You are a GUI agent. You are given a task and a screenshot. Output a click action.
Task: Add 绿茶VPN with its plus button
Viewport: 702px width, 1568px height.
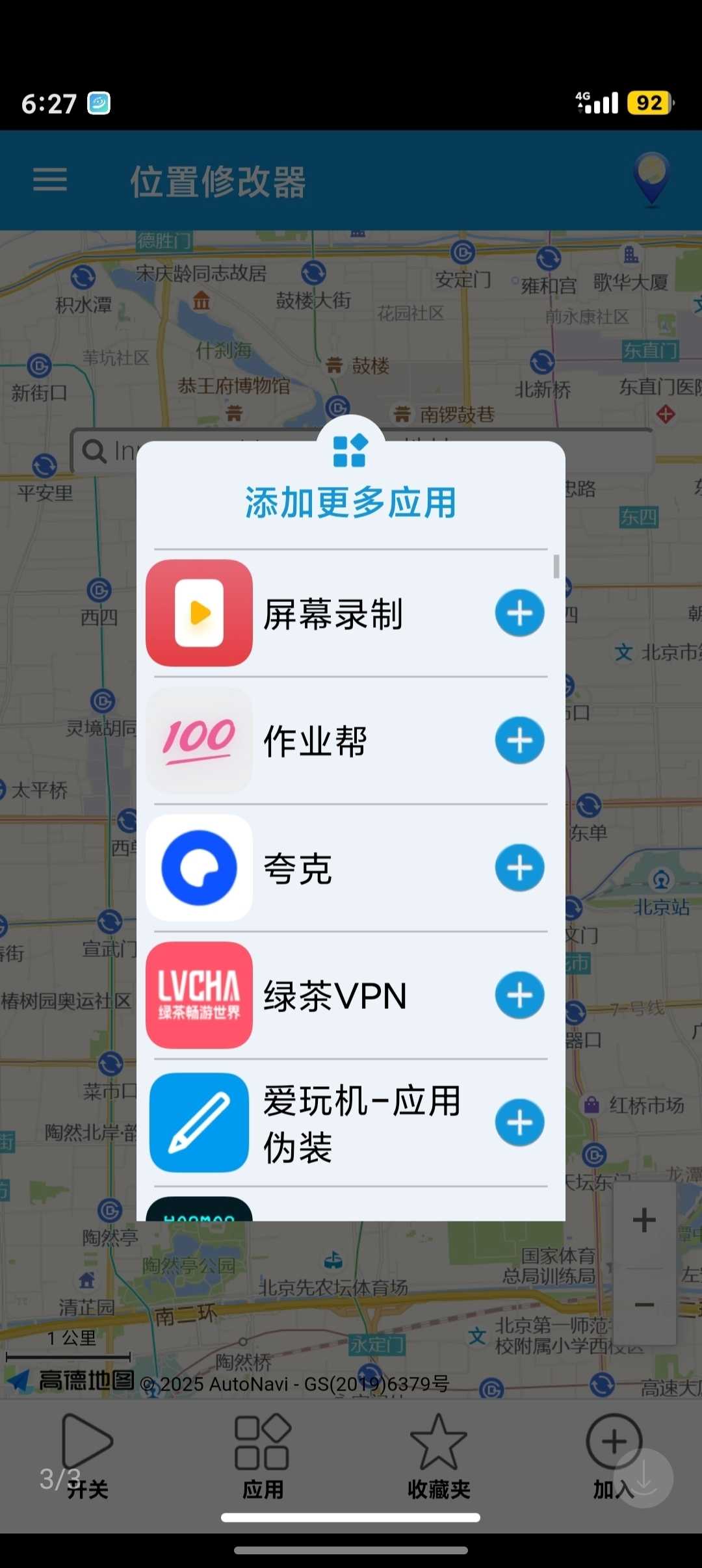pyautogui.click(x=519, y=995)
